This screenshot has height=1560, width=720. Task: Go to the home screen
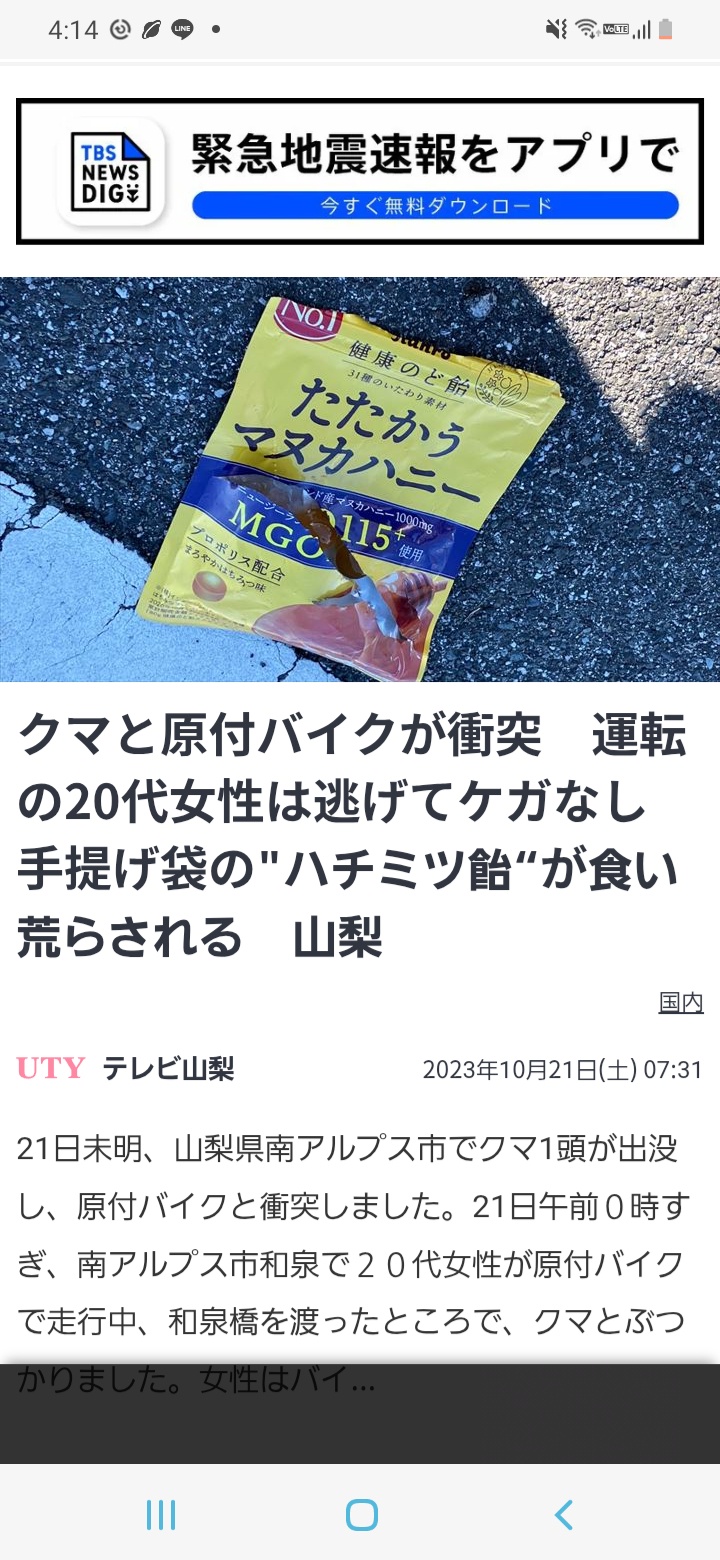(361, 1515)
